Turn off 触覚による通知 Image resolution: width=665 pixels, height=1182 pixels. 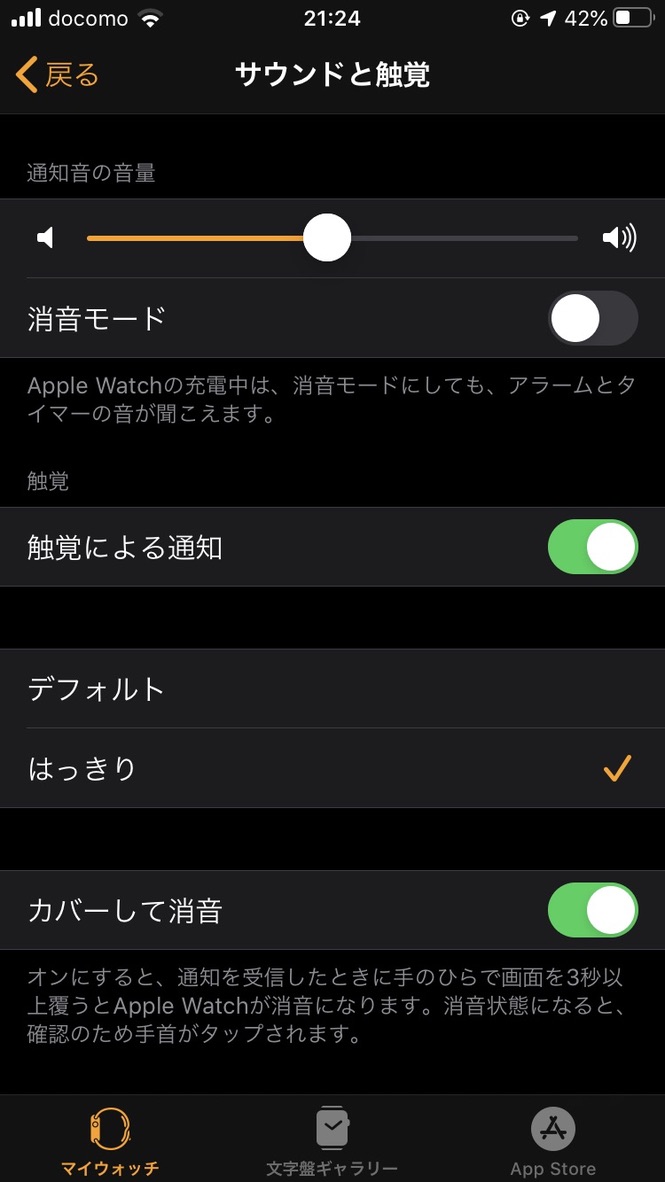pyautogui.click(x=592, y=547)
